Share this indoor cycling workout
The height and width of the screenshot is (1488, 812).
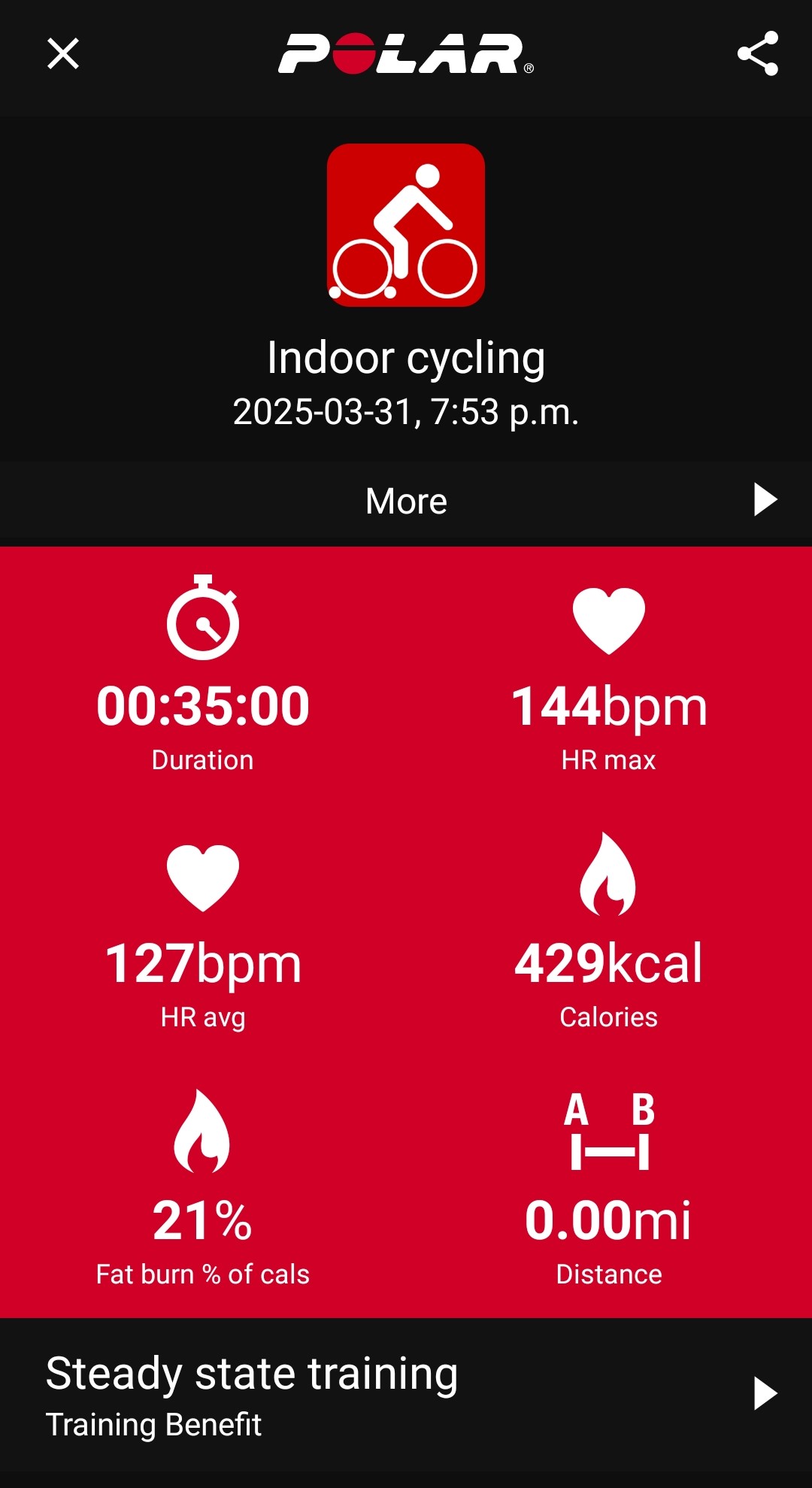click(x=757, y=54)
